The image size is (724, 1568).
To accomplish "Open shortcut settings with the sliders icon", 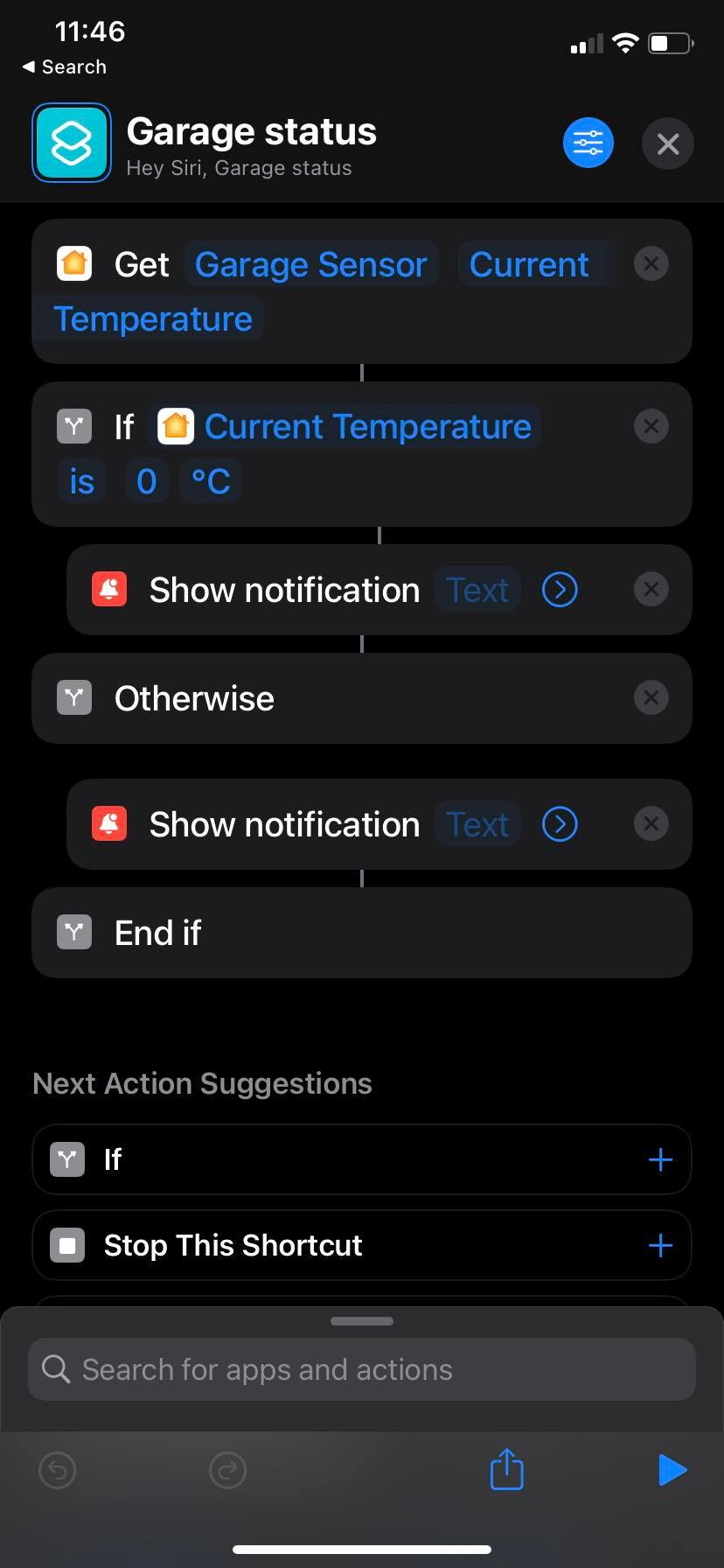I will (x=588, y=143).
